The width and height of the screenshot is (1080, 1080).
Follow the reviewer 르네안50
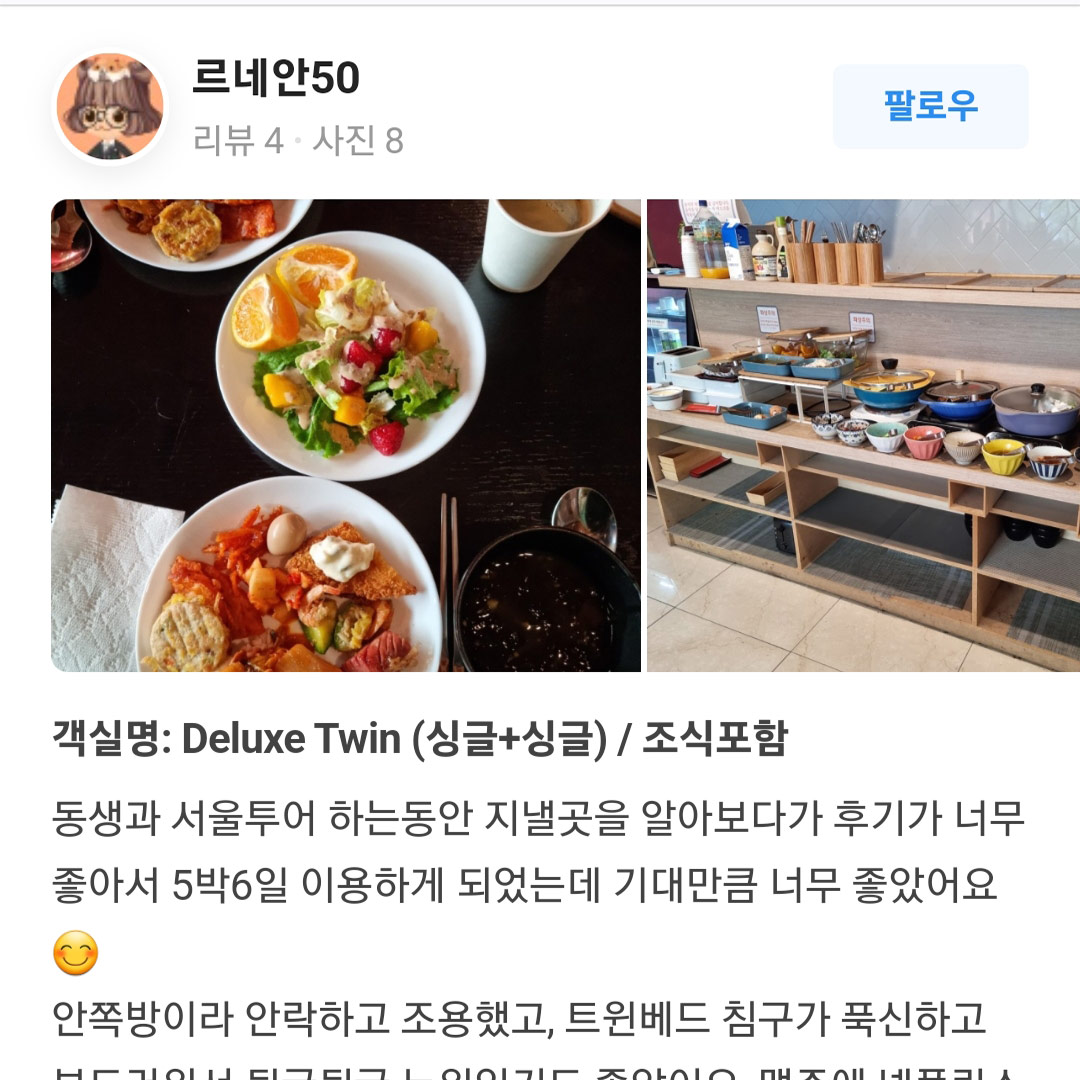(930, 107)
